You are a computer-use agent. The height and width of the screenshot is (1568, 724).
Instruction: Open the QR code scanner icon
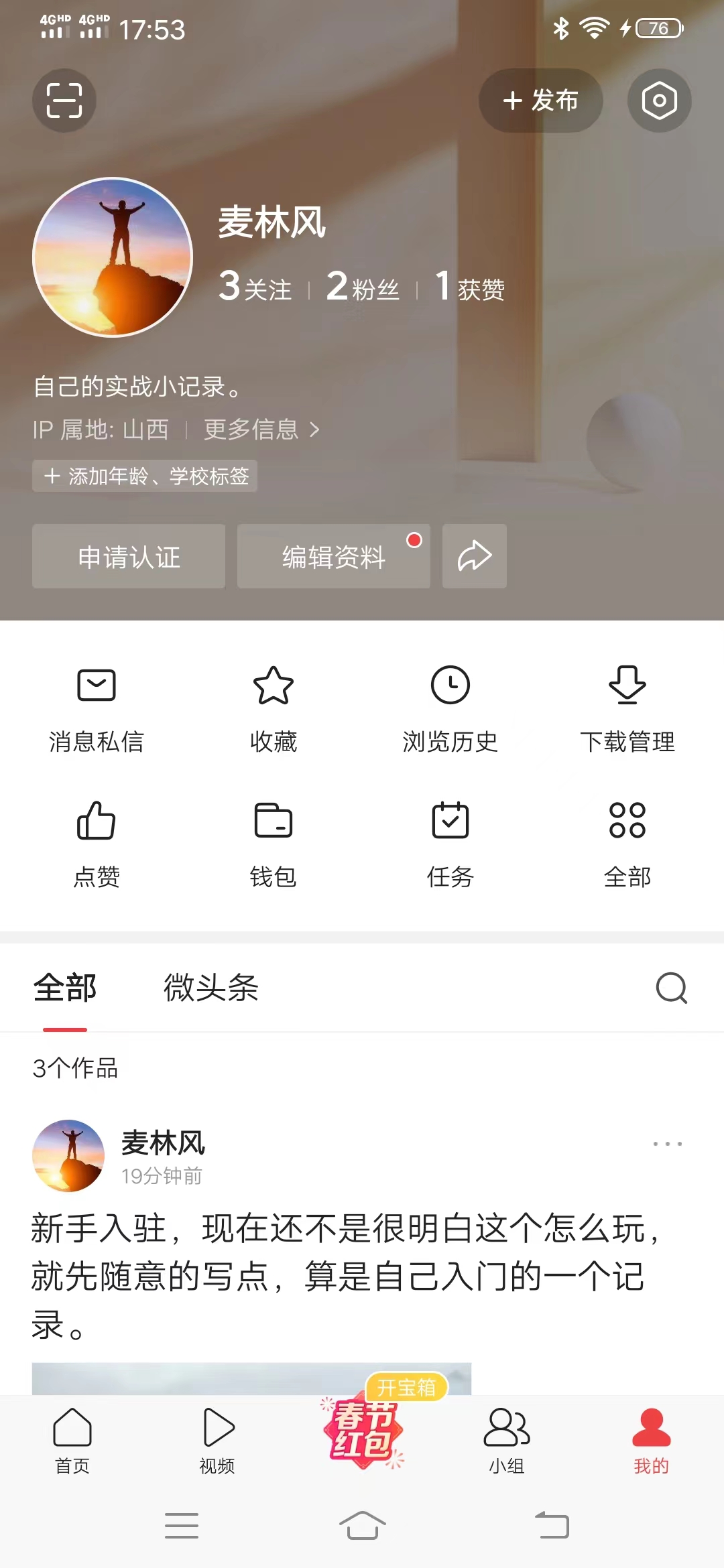click(64, 101)
